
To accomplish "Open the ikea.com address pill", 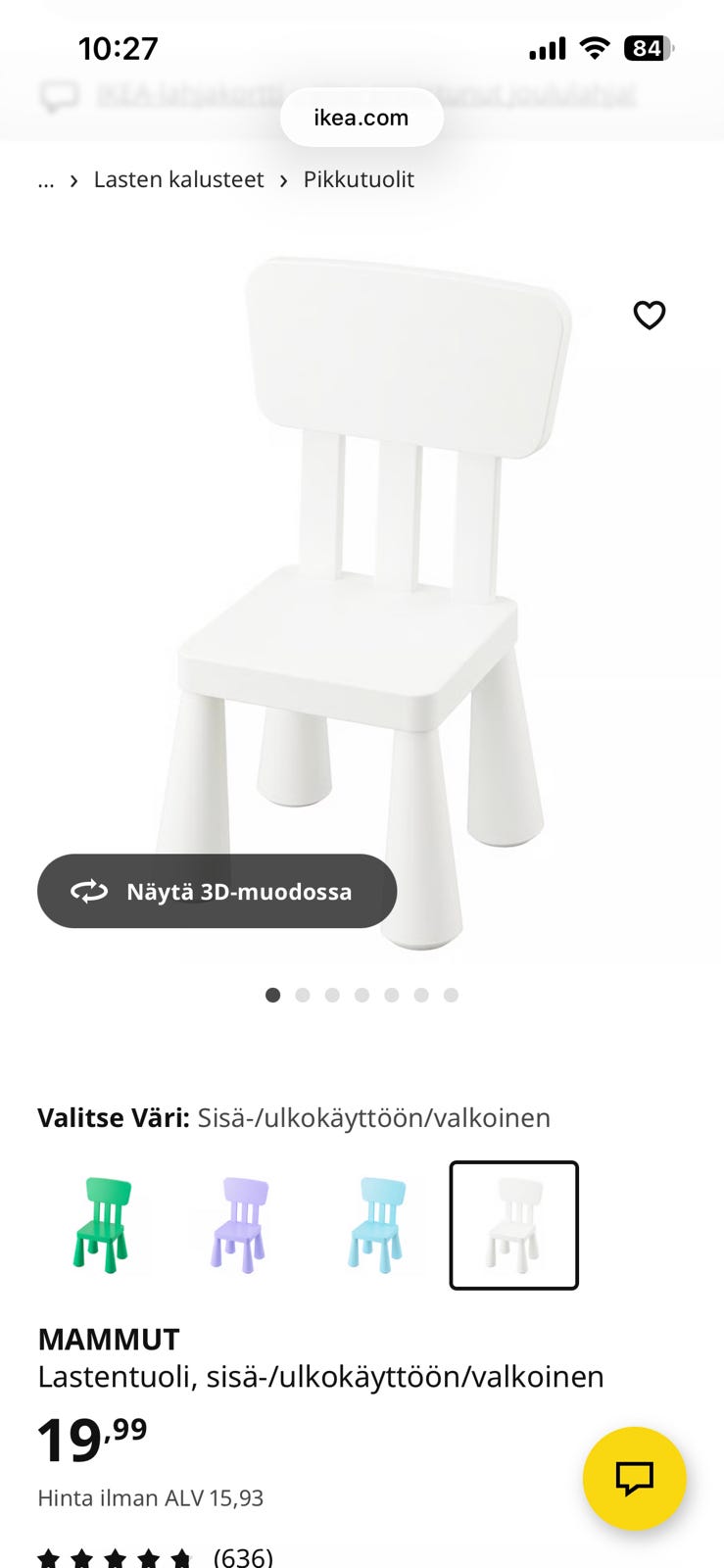I will tap(361, 117).
